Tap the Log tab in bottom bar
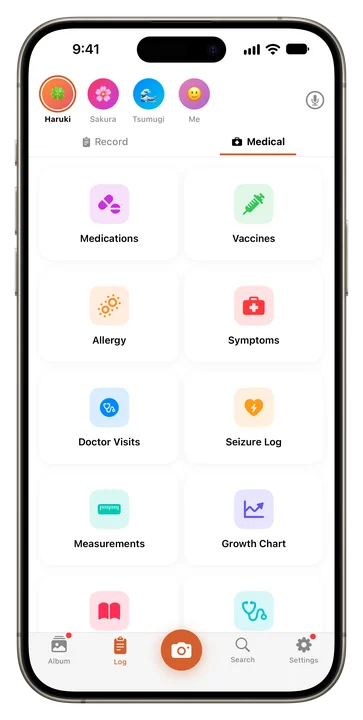 [120, 651]
